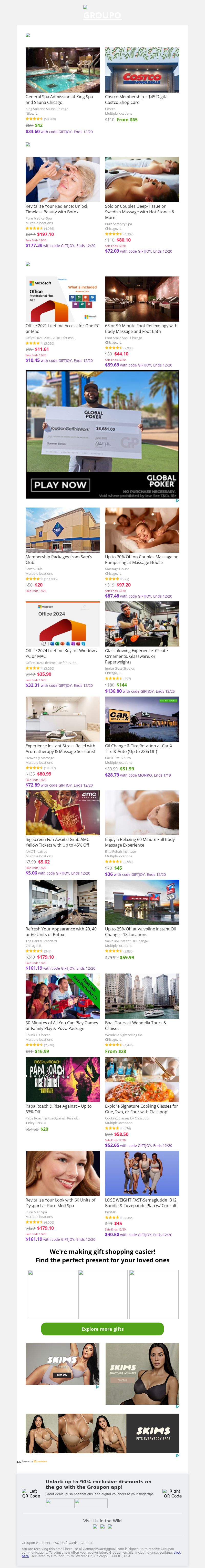Tap the FAQ footer link
This screenshot has height=1568, width=205.
pyautogui.click(x=56, y=1542)
